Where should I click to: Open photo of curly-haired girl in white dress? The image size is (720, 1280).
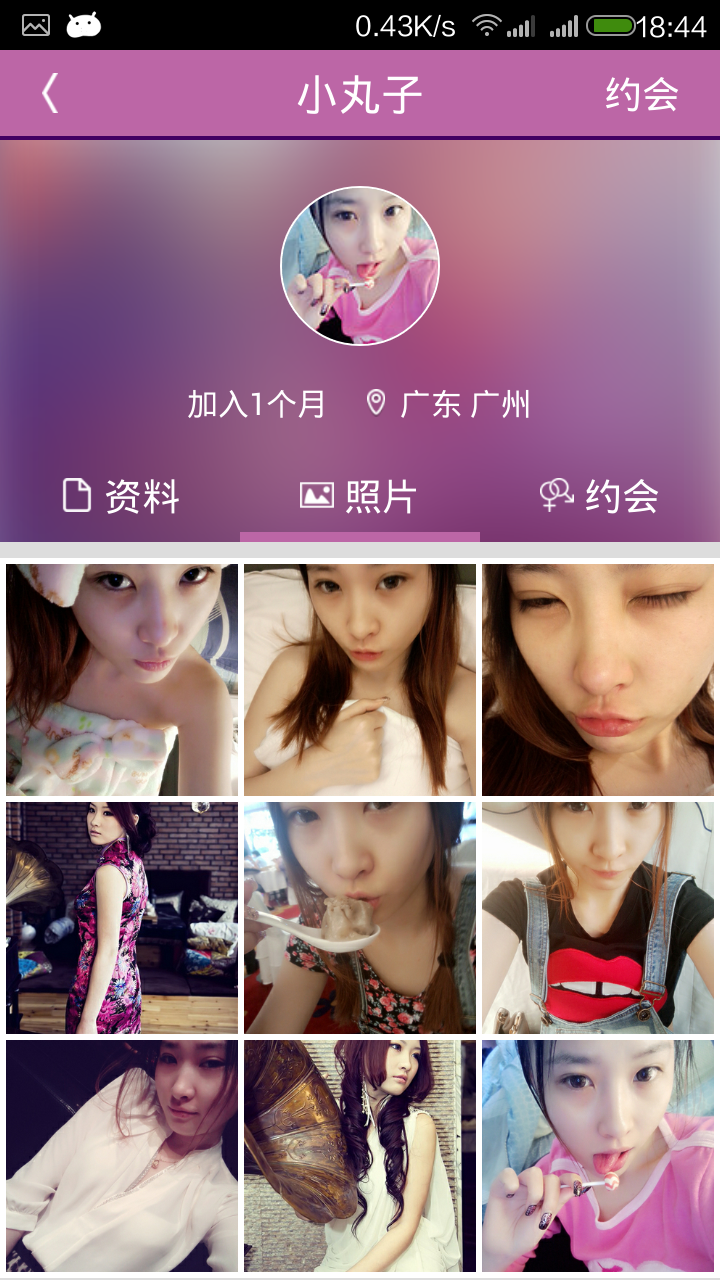(x=360, y=1156)
